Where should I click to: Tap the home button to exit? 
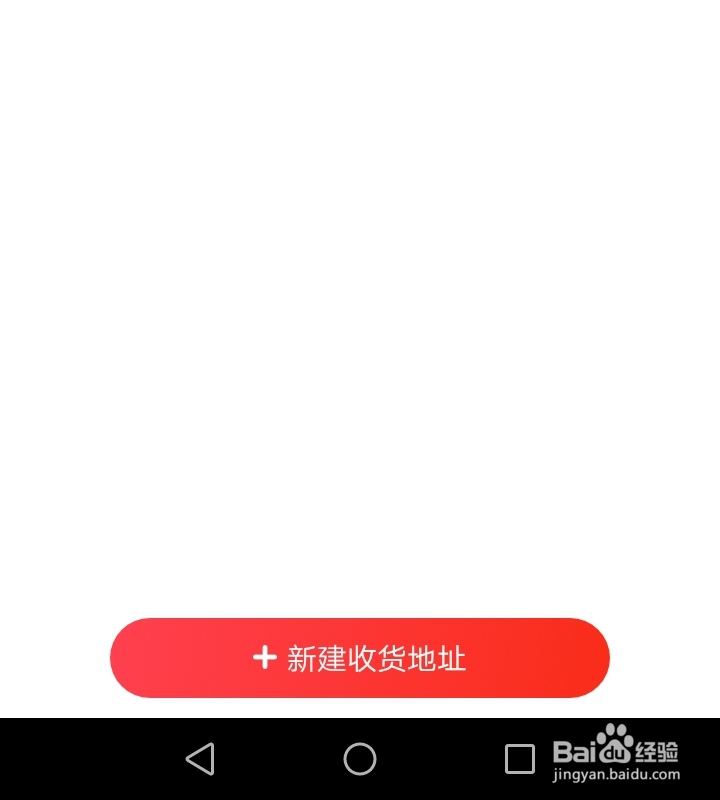pyautogui.click(x=360, y=760)
